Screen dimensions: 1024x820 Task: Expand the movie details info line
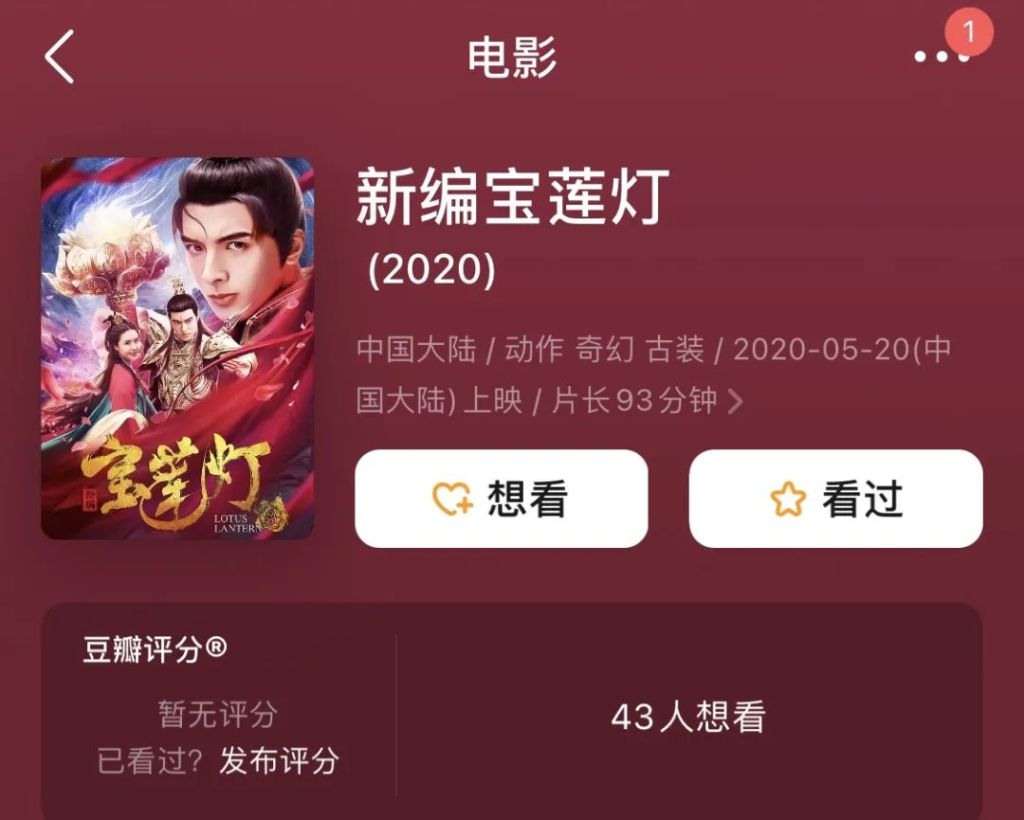[735, 402]
